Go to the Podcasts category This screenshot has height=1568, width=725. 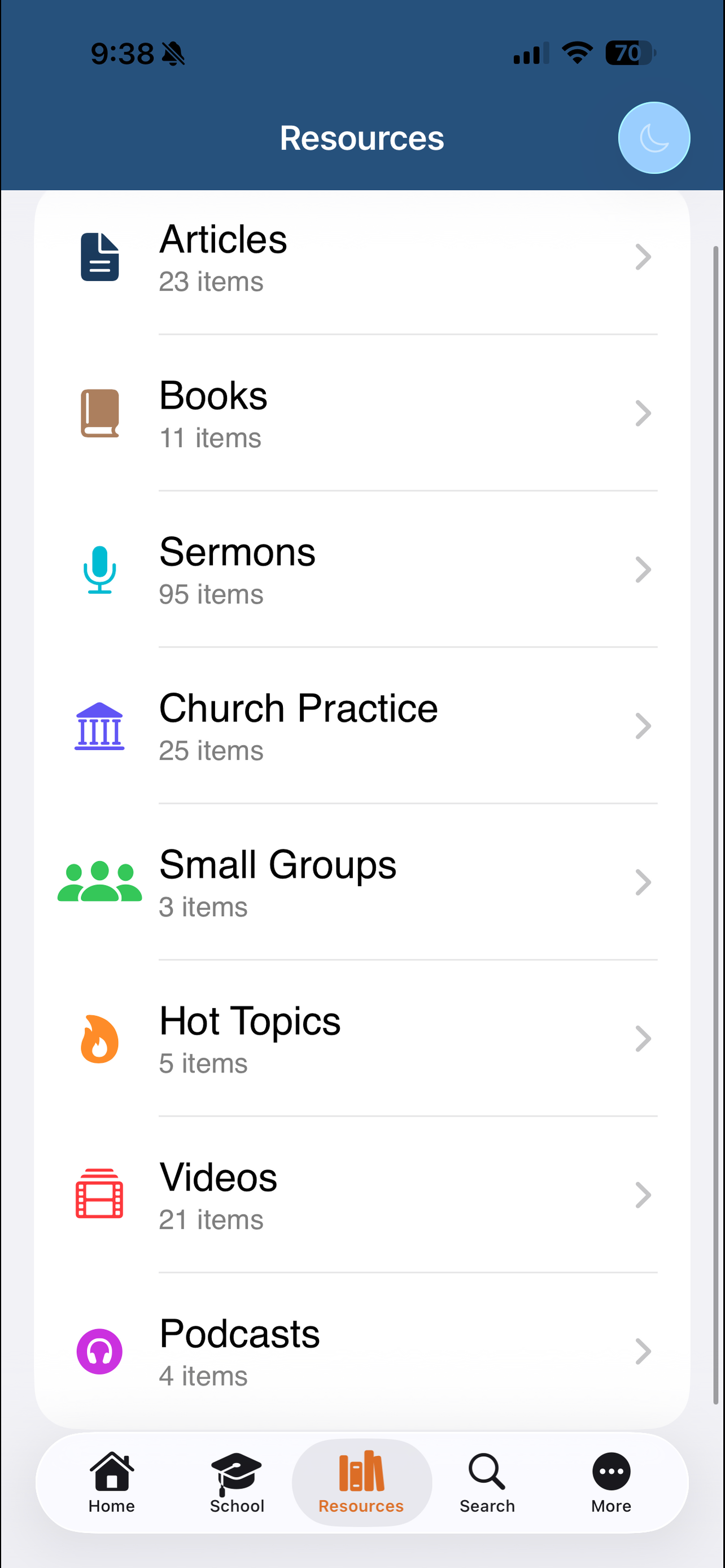click(x=362, y=1351)
